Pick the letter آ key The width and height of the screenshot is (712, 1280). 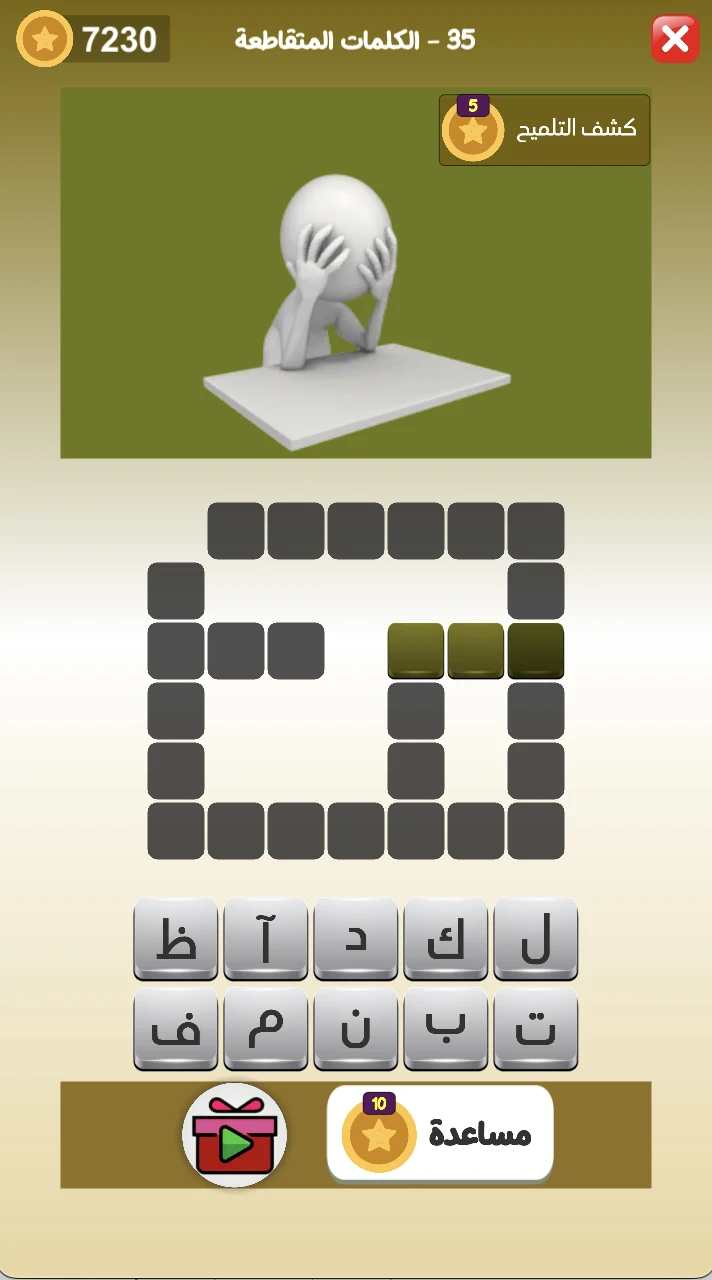(x=266, y=939)
